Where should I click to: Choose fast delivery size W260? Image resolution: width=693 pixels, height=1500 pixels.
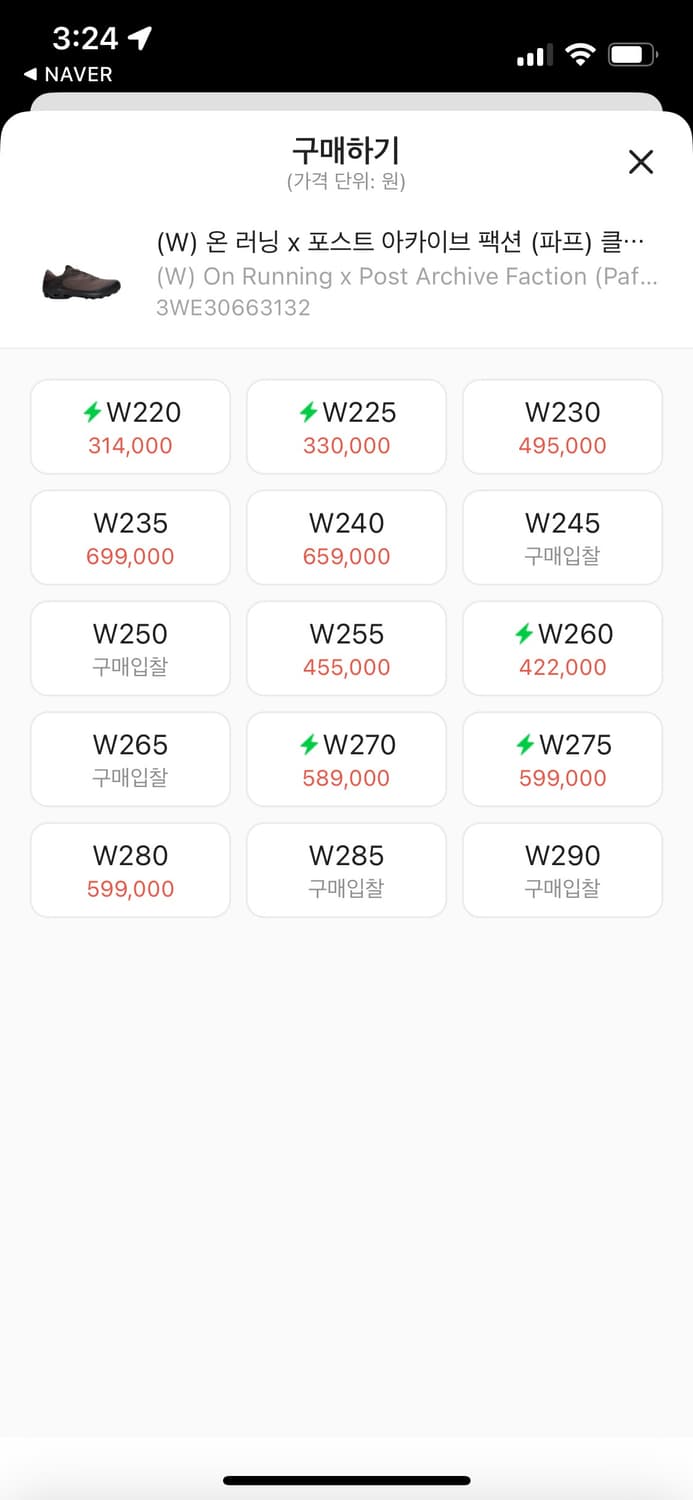point(562,649)
